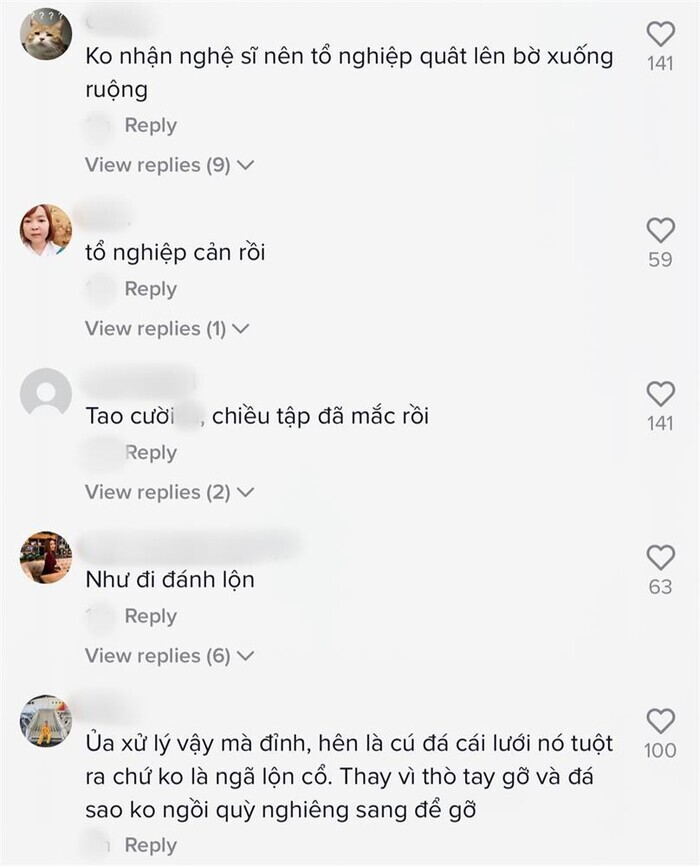Show the 6 replies under 'Như đi đánh lộn'

169,656
